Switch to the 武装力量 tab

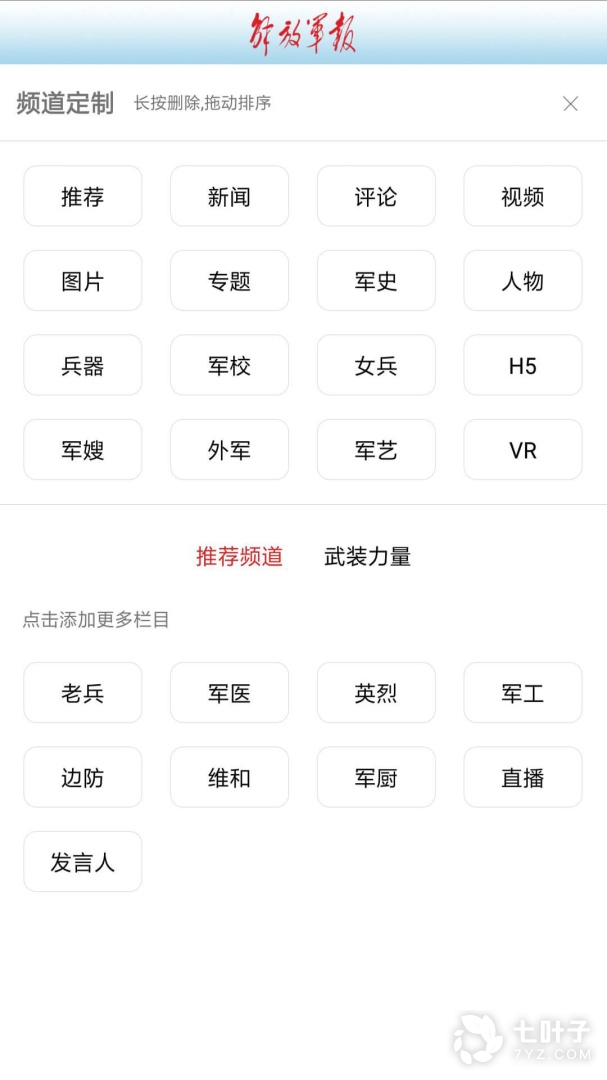tap(367, 557)
